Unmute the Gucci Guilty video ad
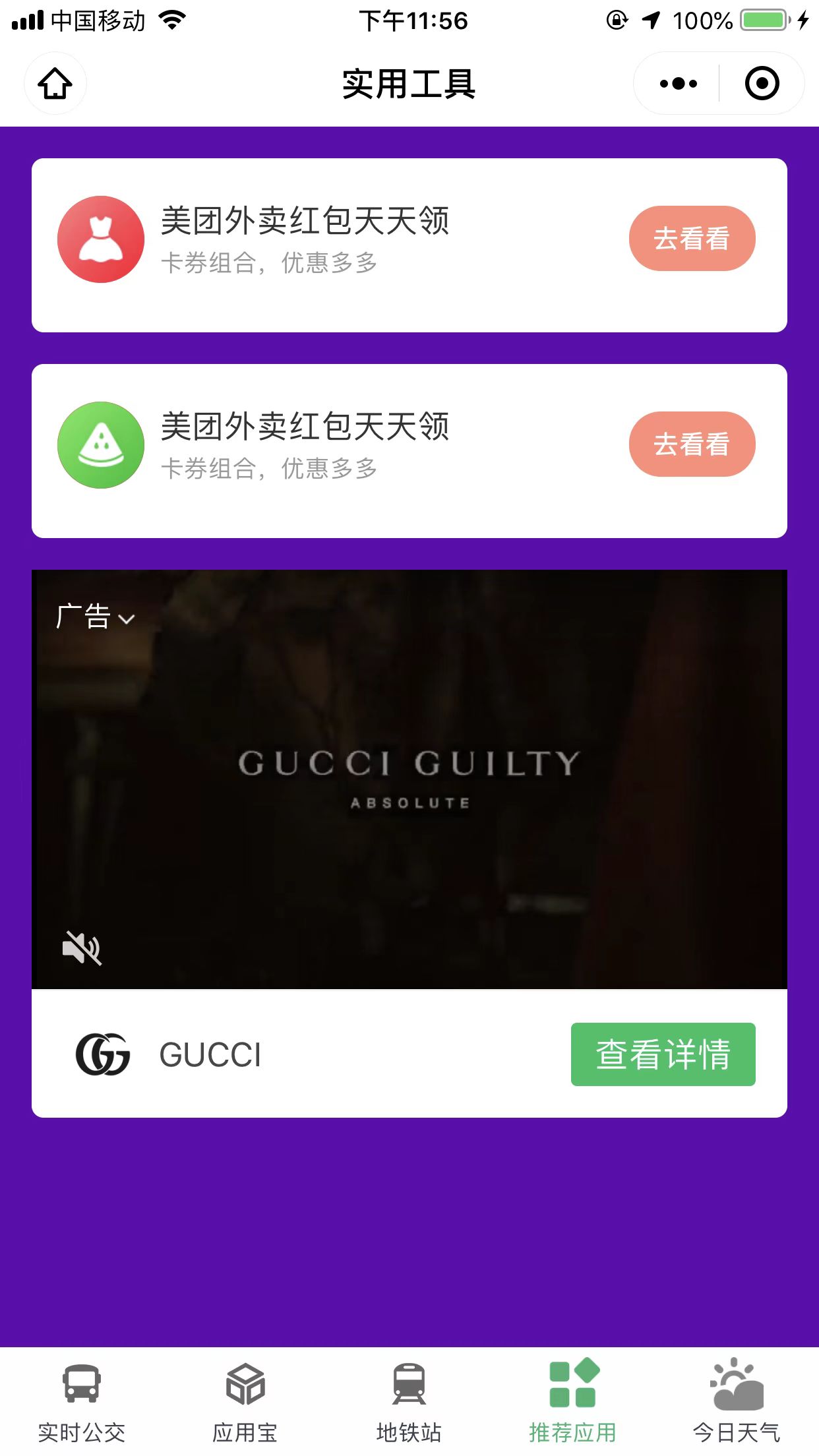 [x=82, y=948]
